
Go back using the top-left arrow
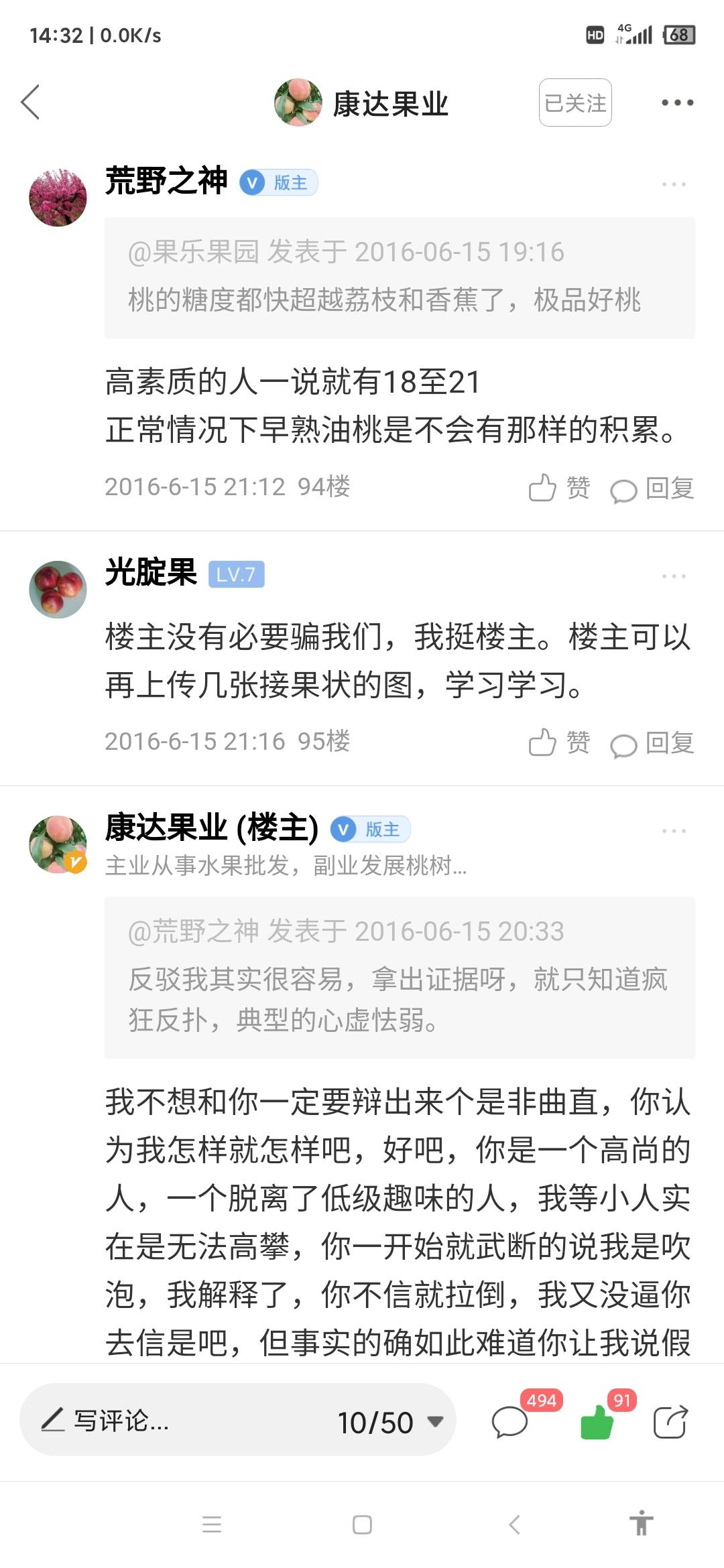(x=31, y=103)
